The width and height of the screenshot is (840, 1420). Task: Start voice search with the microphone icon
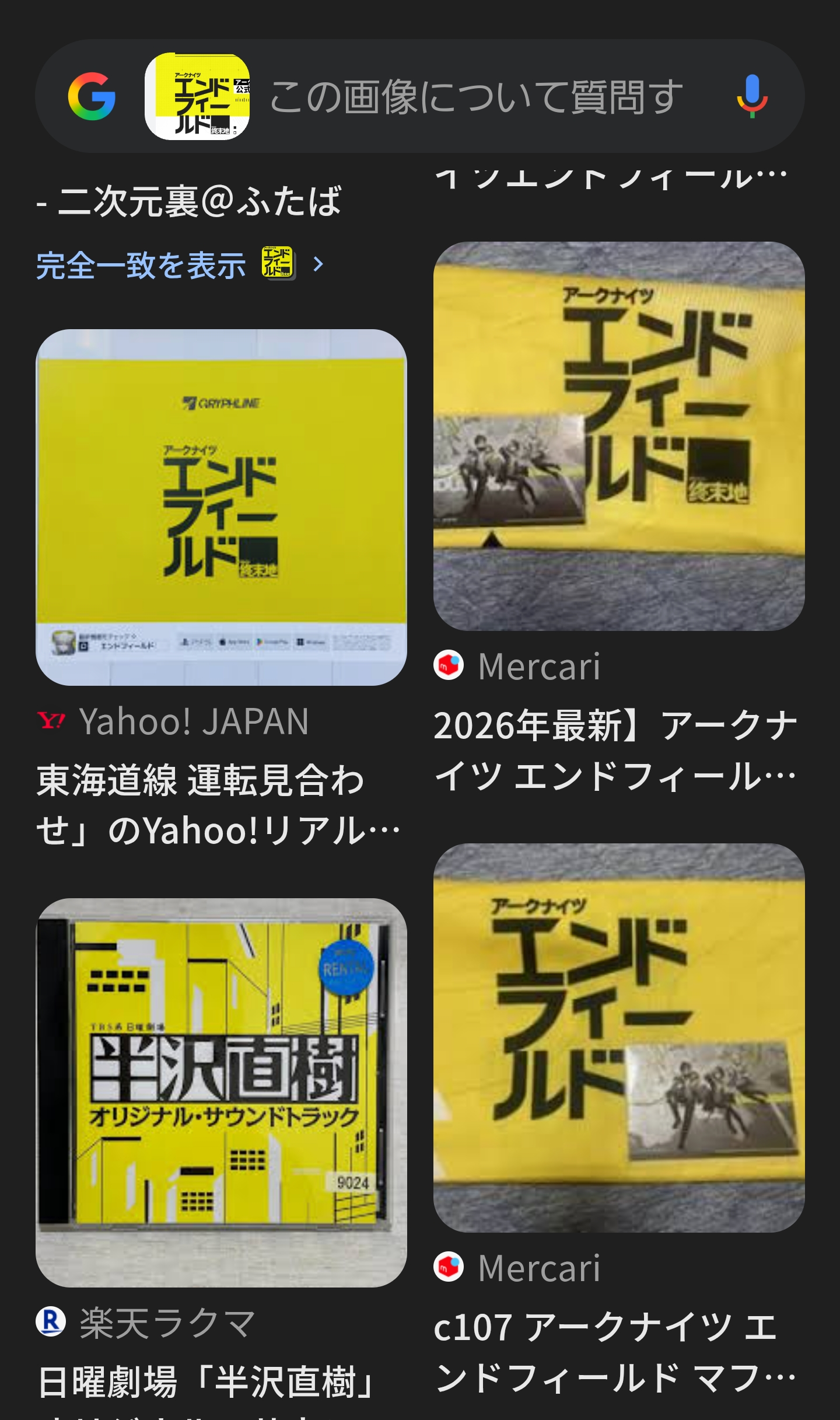tap(752, 97)
